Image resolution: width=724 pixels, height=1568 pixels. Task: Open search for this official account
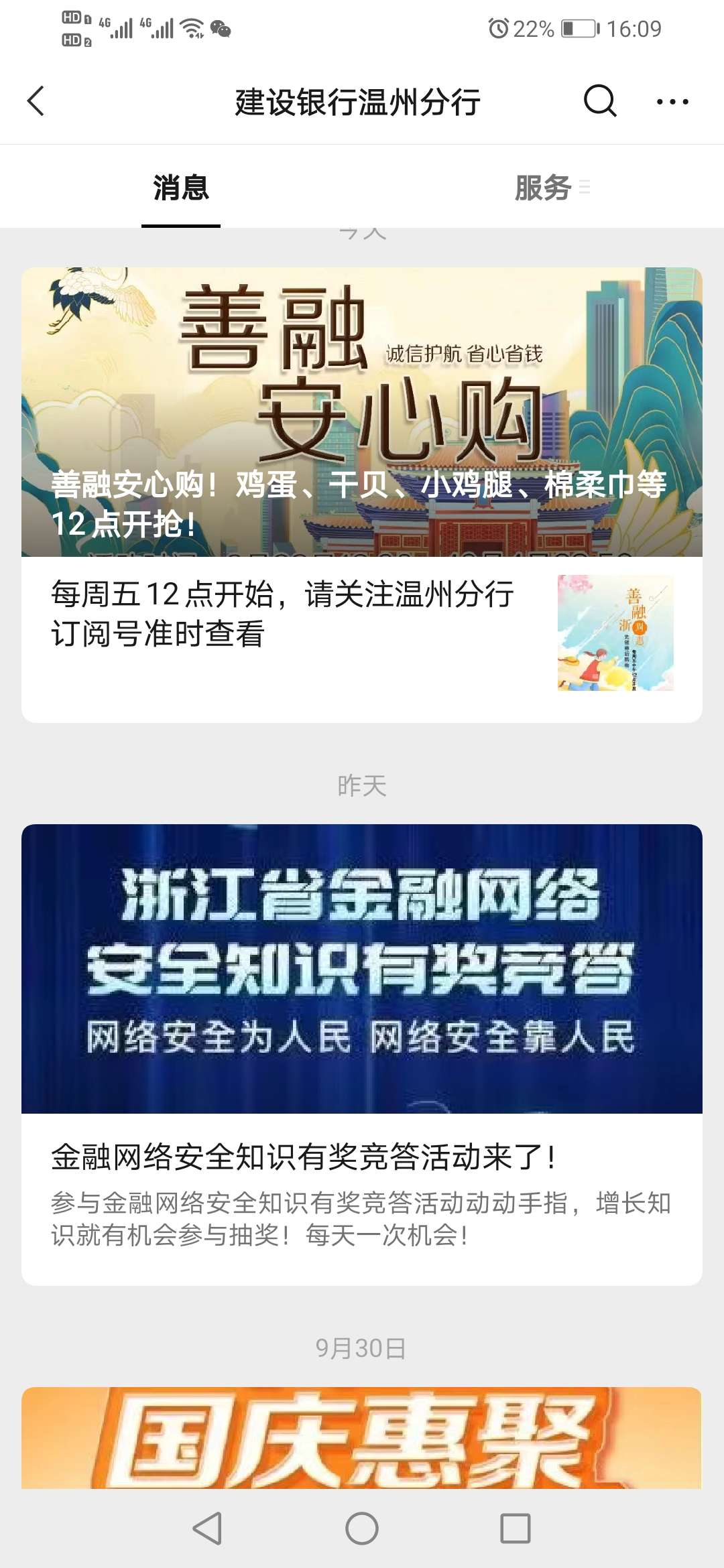pyautogui.click(x=600, y=101)
